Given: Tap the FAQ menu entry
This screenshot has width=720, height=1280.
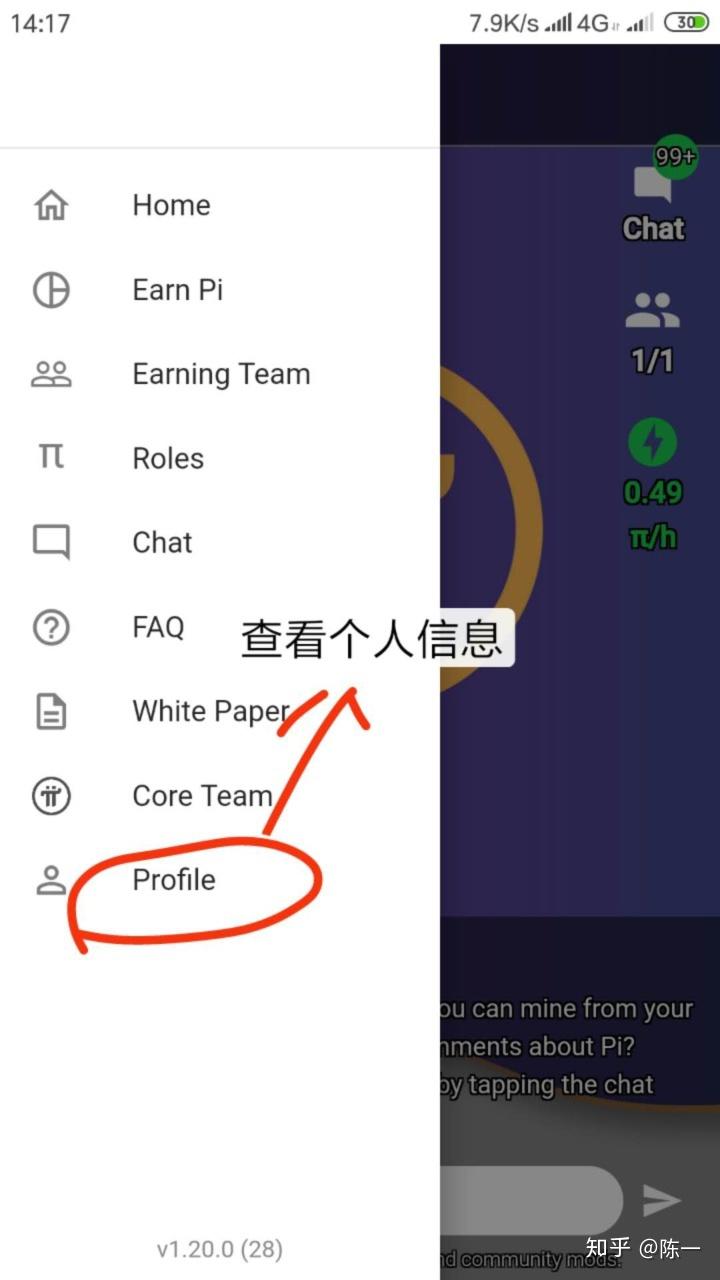Looking at the screenshot, I should [x=158, y=626].
